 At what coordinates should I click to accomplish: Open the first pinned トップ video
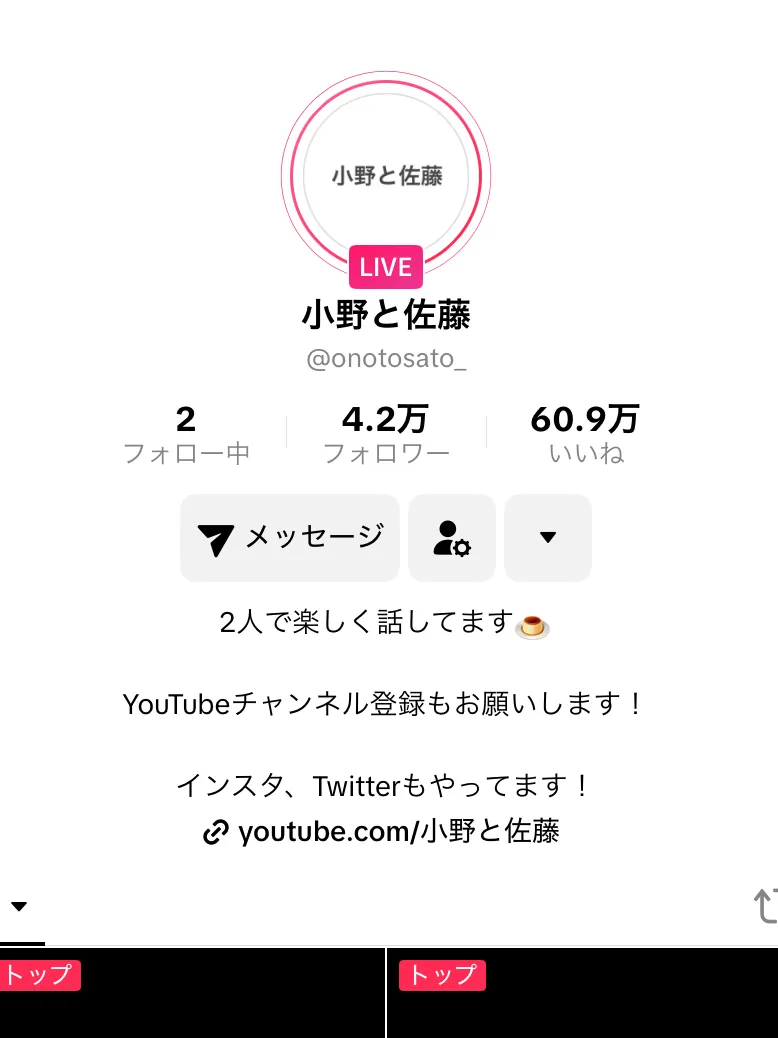192,993
